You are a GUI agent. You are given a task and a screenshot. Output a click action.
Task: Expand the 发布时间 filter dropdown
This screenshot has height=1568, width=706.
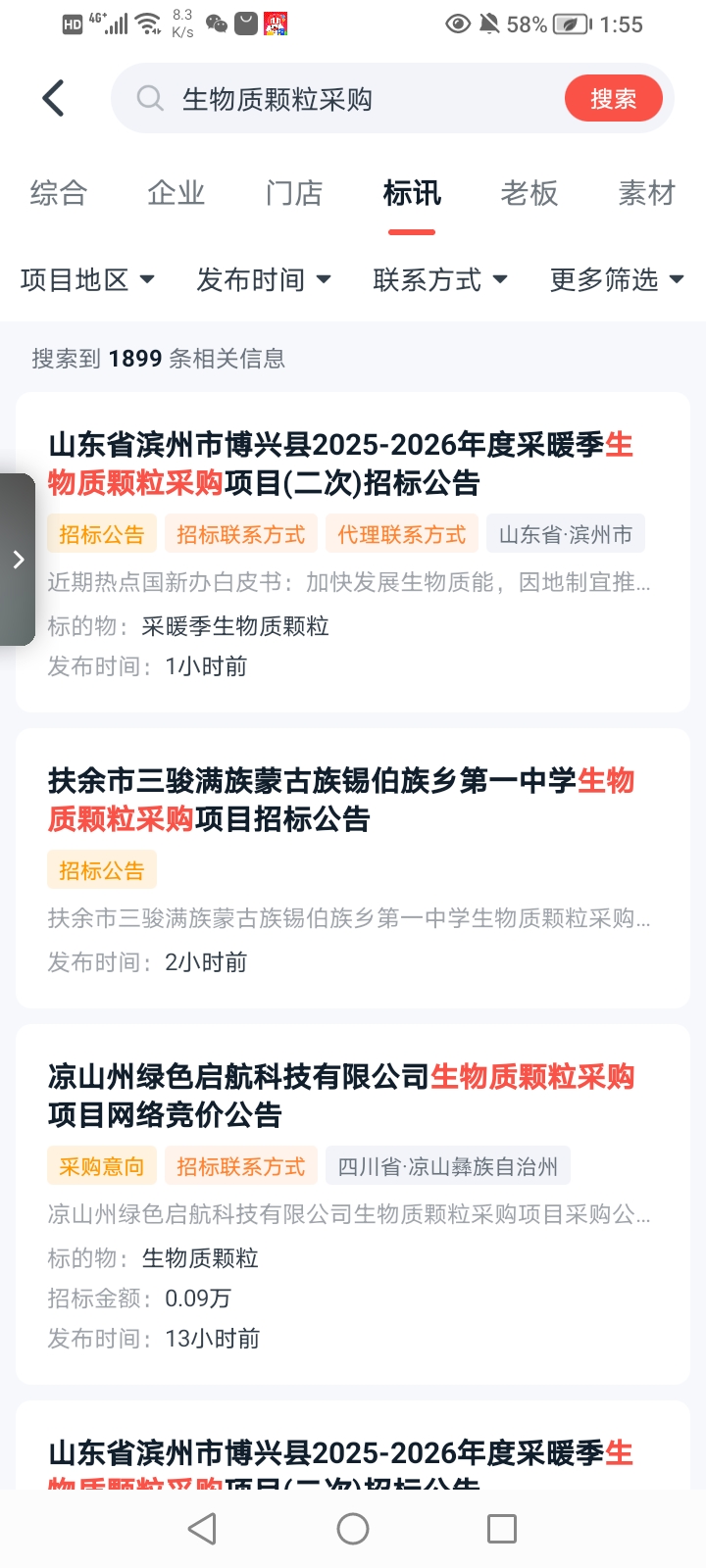click(x=263, y=280)
